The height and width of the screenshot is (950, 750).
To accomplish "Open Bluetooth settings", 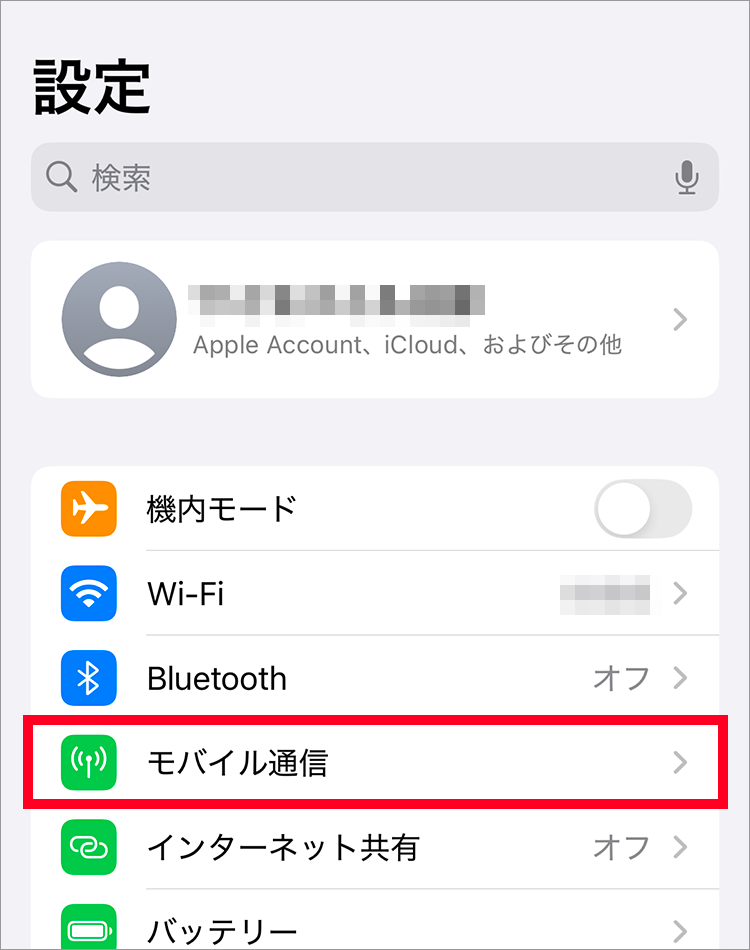I will pyautogui.click(x=375, y=679).
